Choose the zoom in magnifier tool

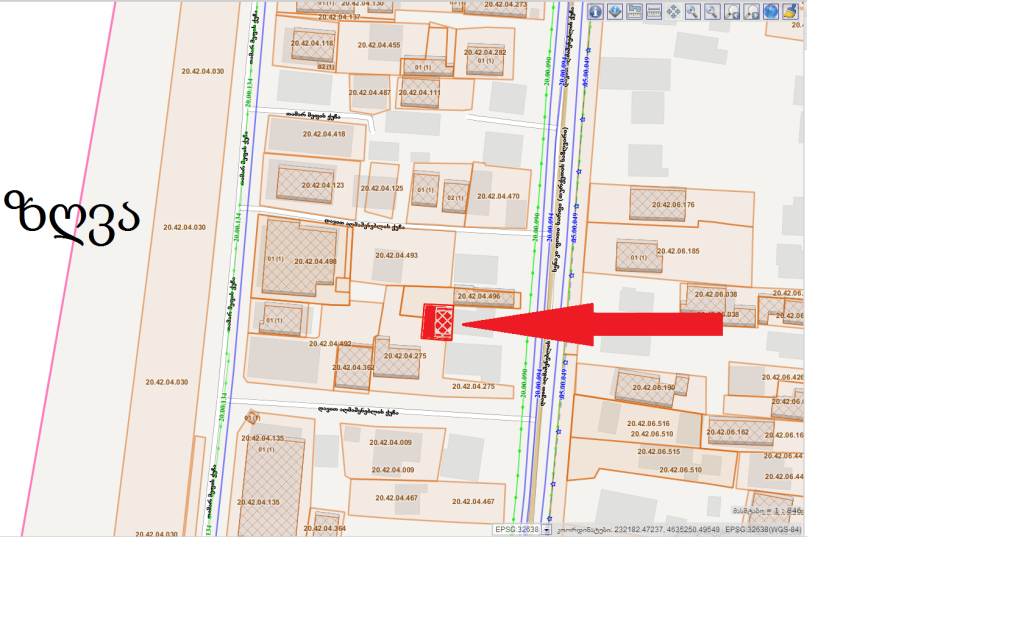click(693, 11)
